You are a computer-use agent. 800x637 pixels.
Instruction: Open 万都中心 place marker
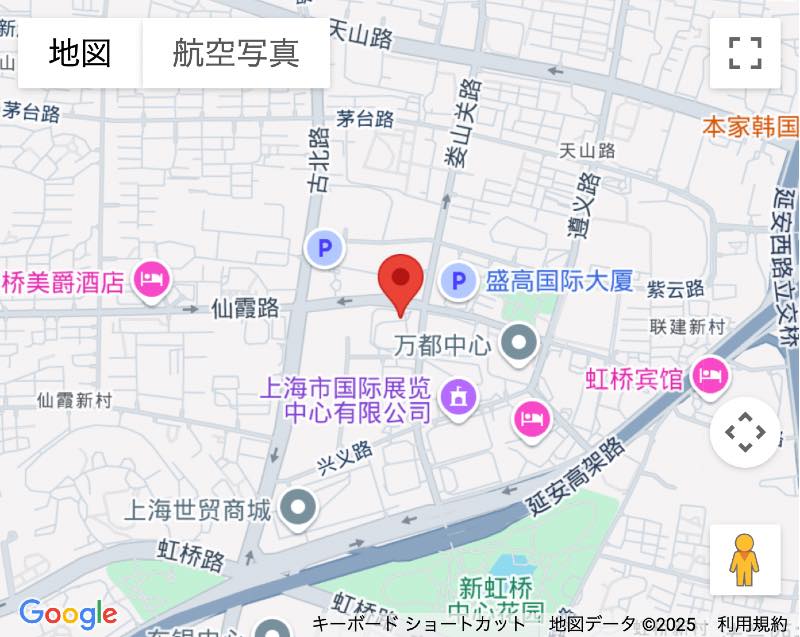tap(519, 344)
